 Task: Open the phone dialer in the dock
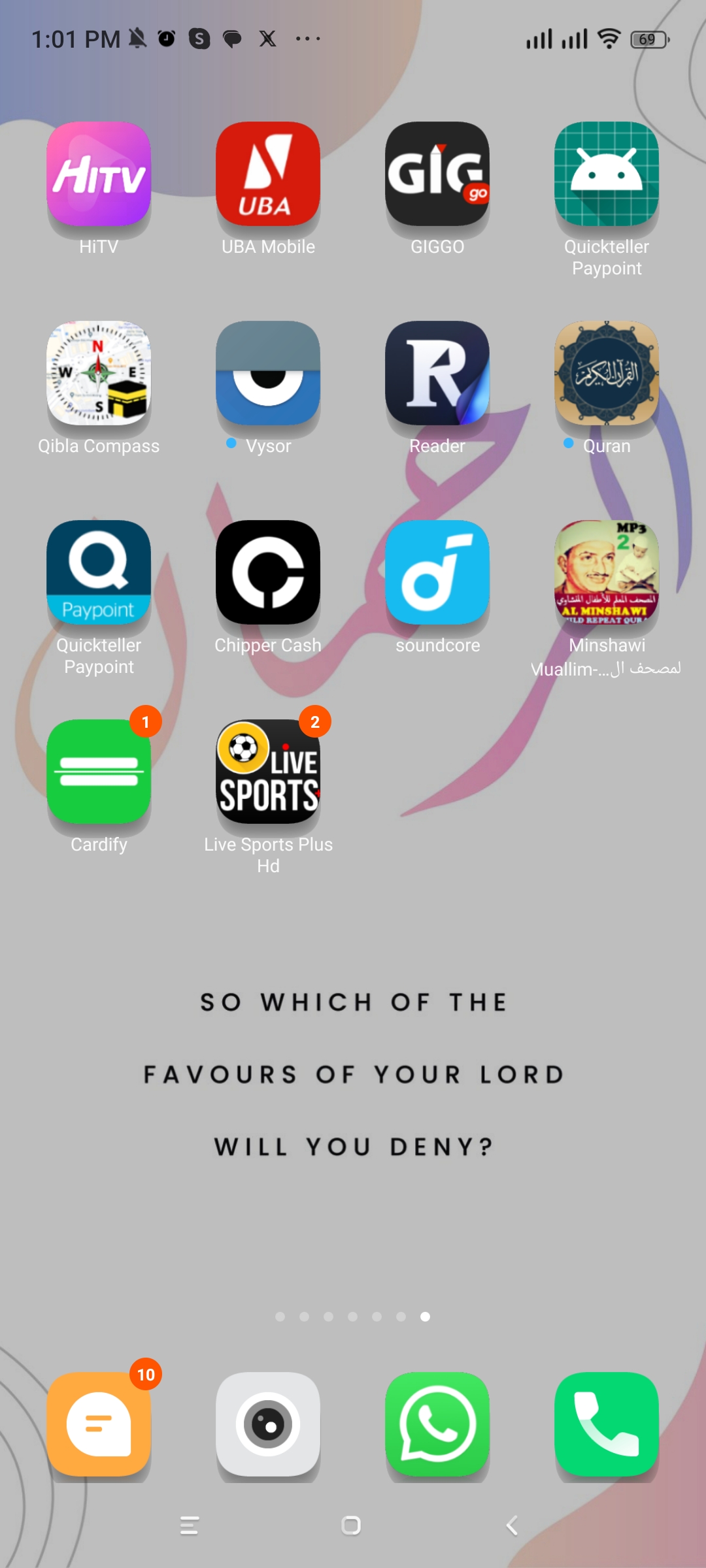click(607, 1424)
